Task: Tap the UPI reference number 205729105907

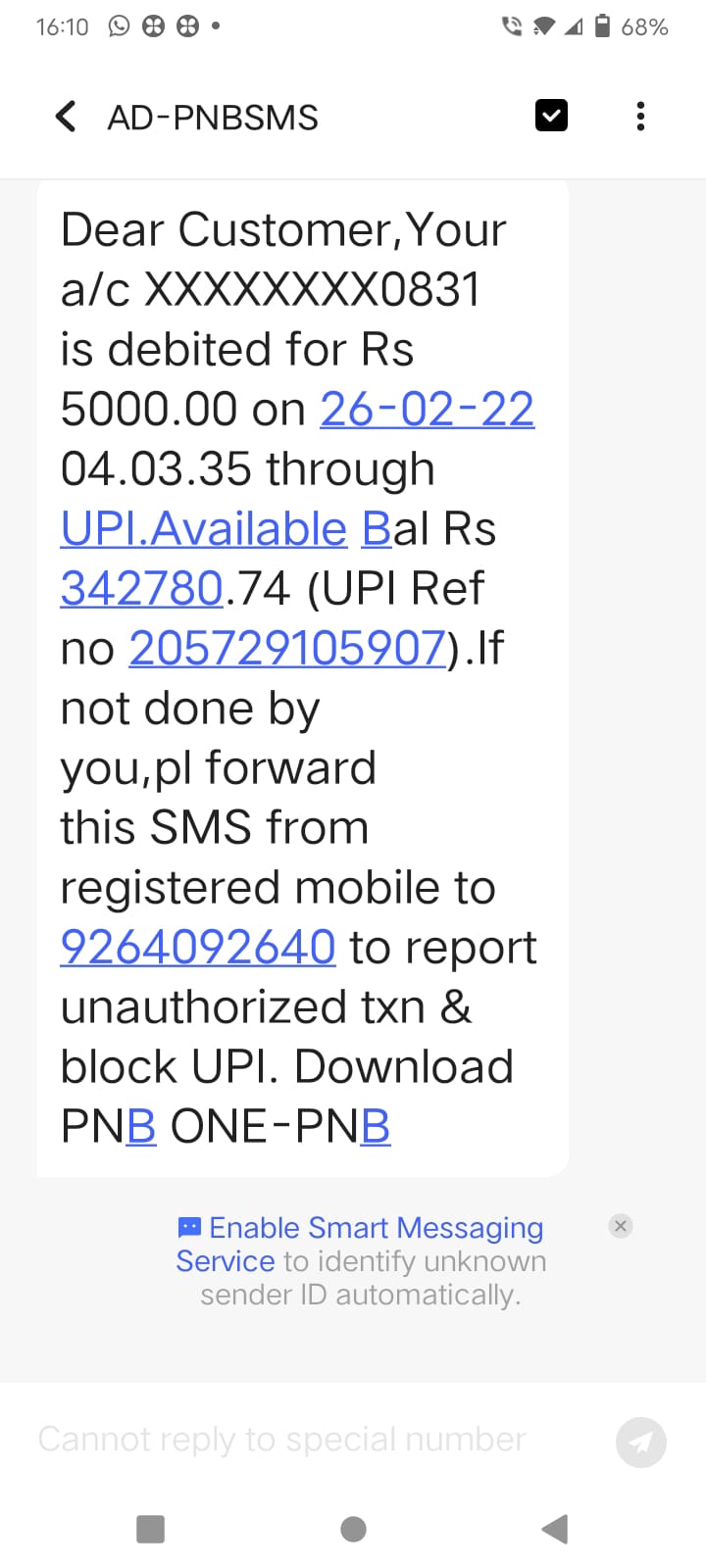Action: [x=288, y=648]
